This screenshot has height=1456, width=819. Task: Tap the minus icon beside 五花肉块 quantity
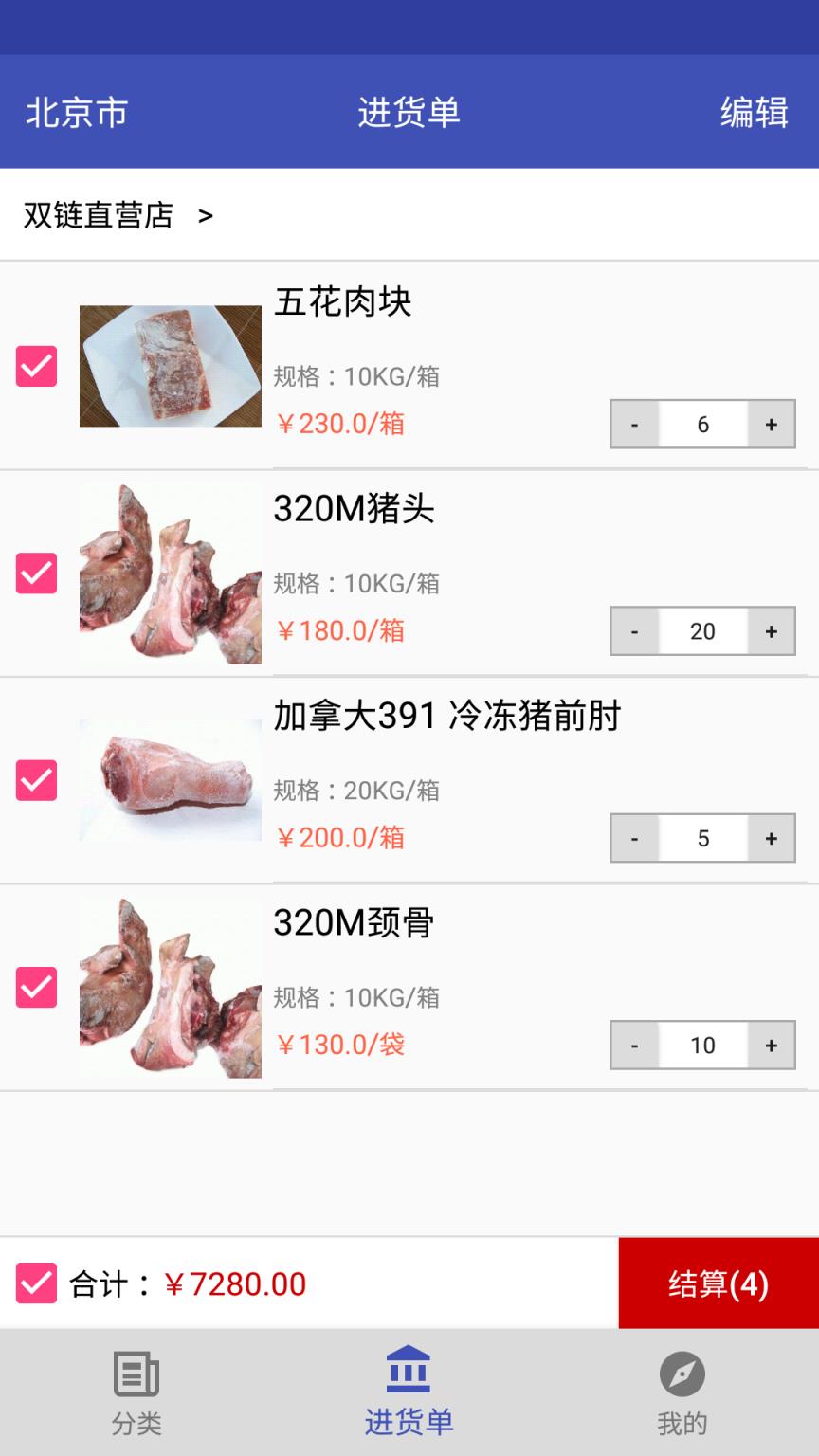pos(634,424)
